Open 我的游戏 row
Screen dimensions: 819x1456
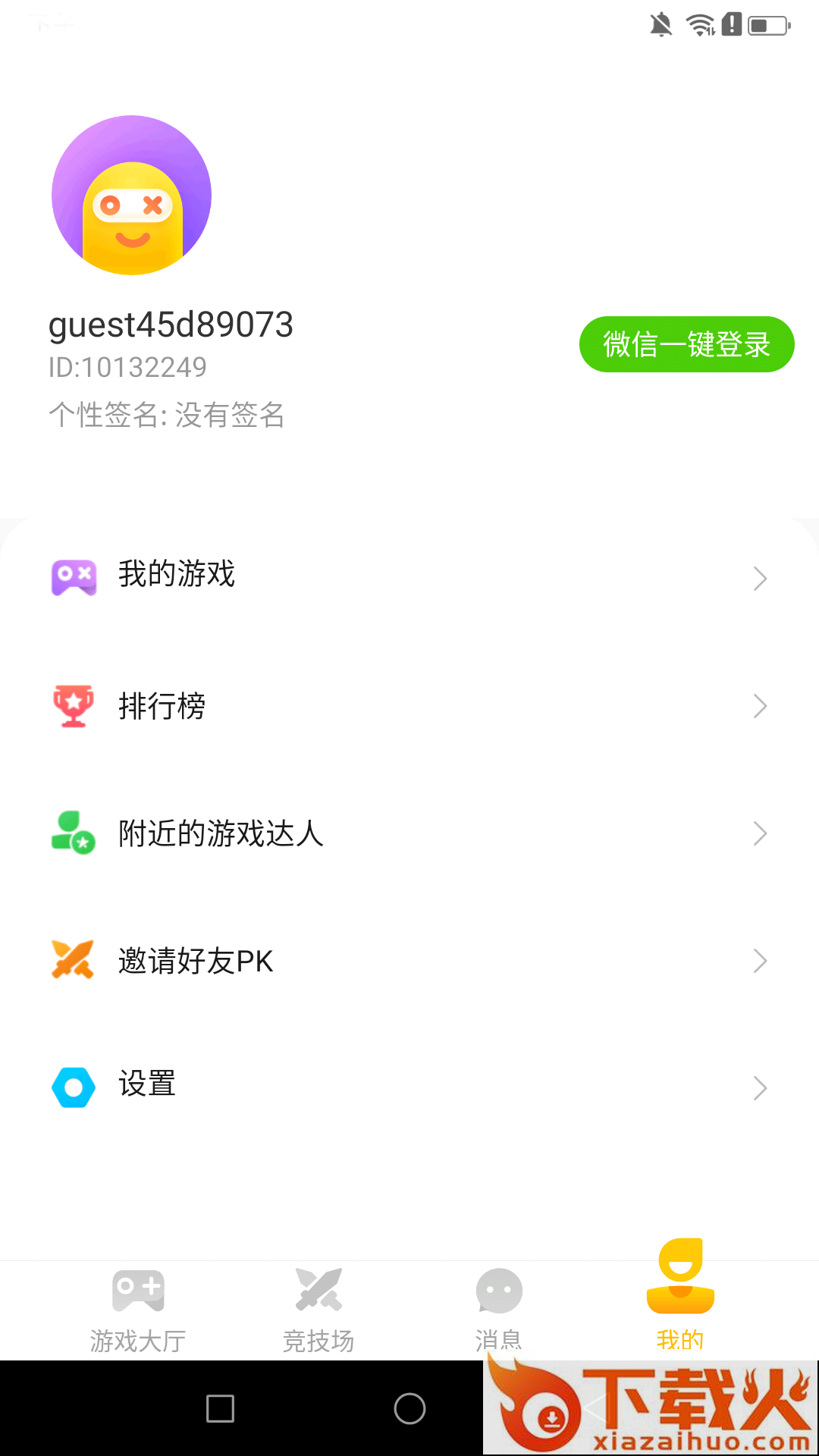[409, 576]
